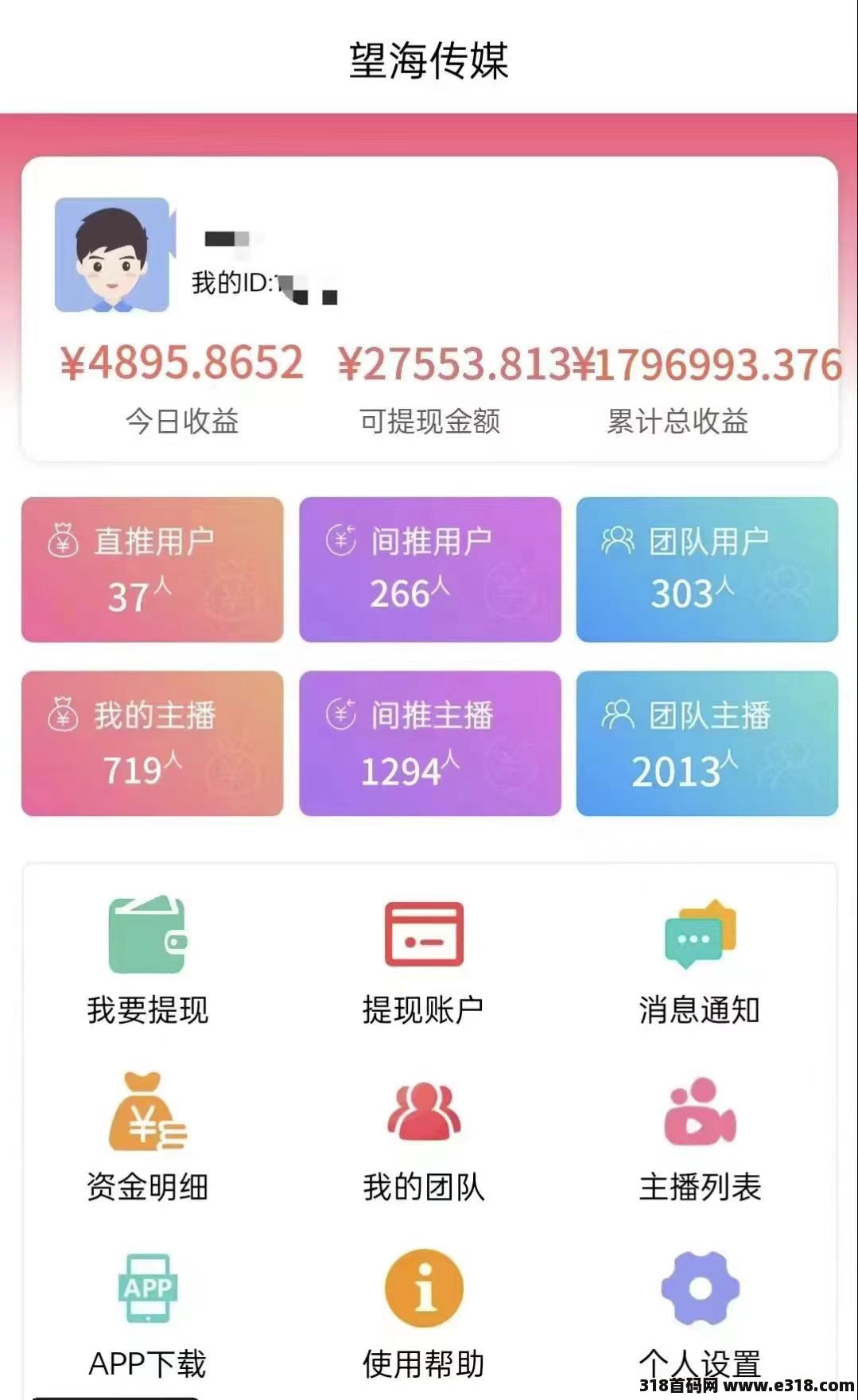Open the 主播列表 streamer list
Screen dimensions: 858x1400
pos(700,1136)
